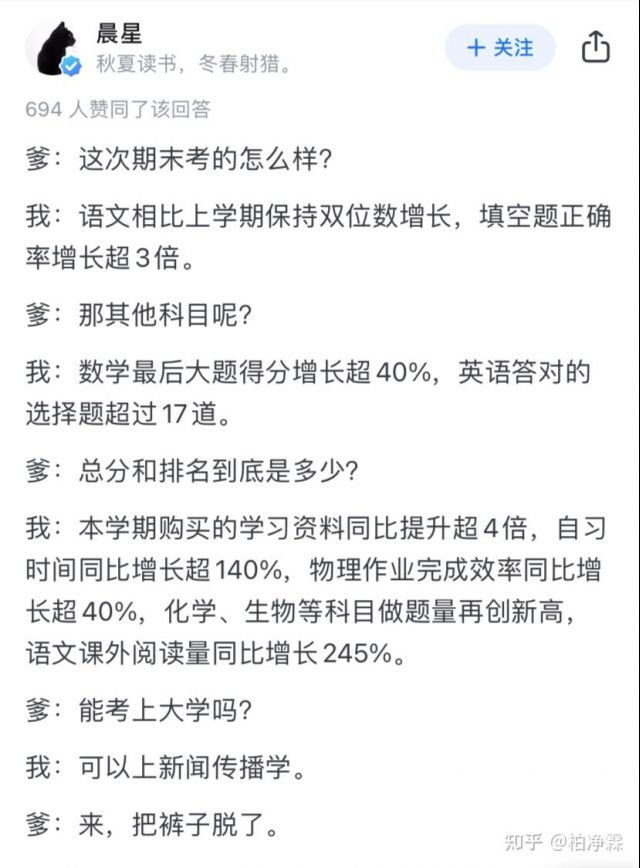Share this answer
Screen dimensions: 640x868
(x=596, y=47)
